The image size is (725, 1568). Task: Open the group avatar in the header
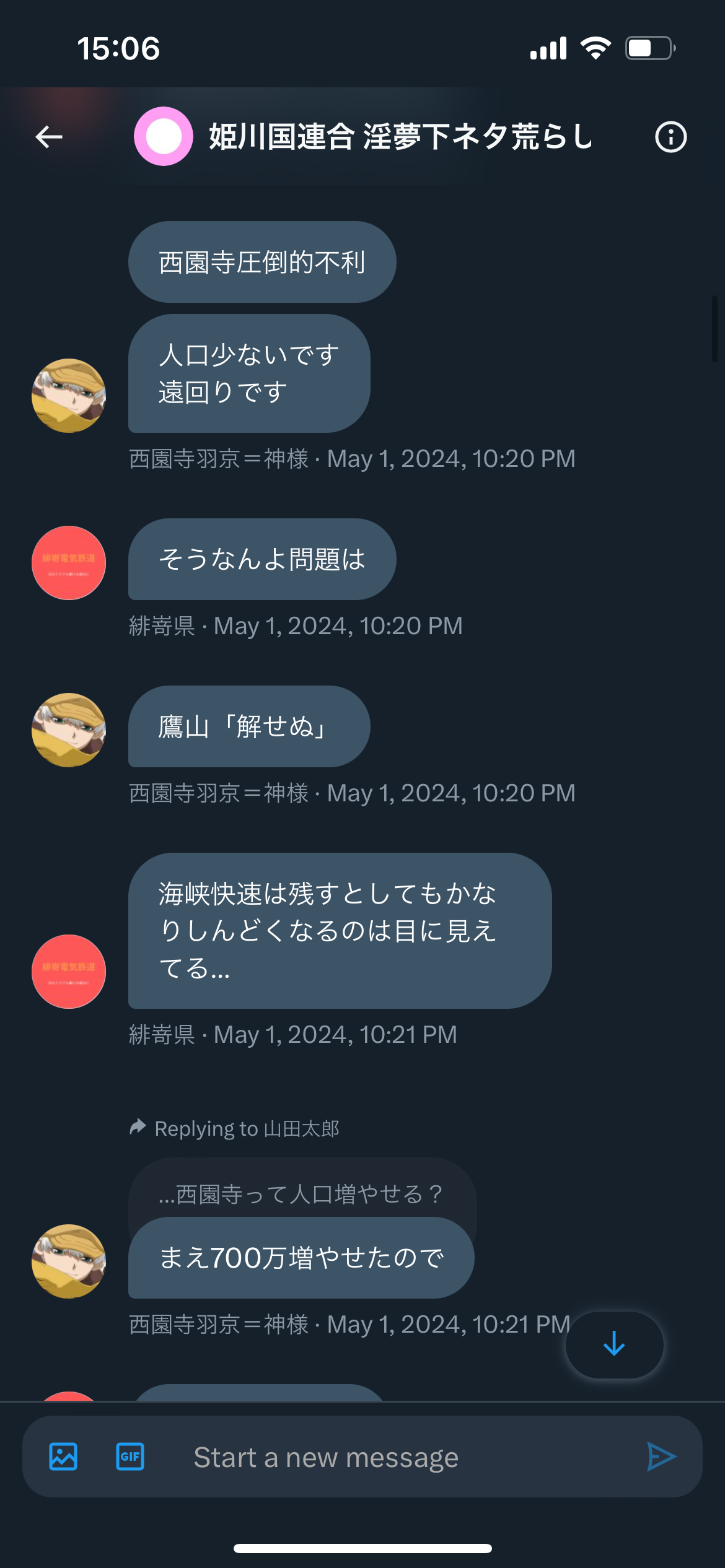tap(164, 136)
